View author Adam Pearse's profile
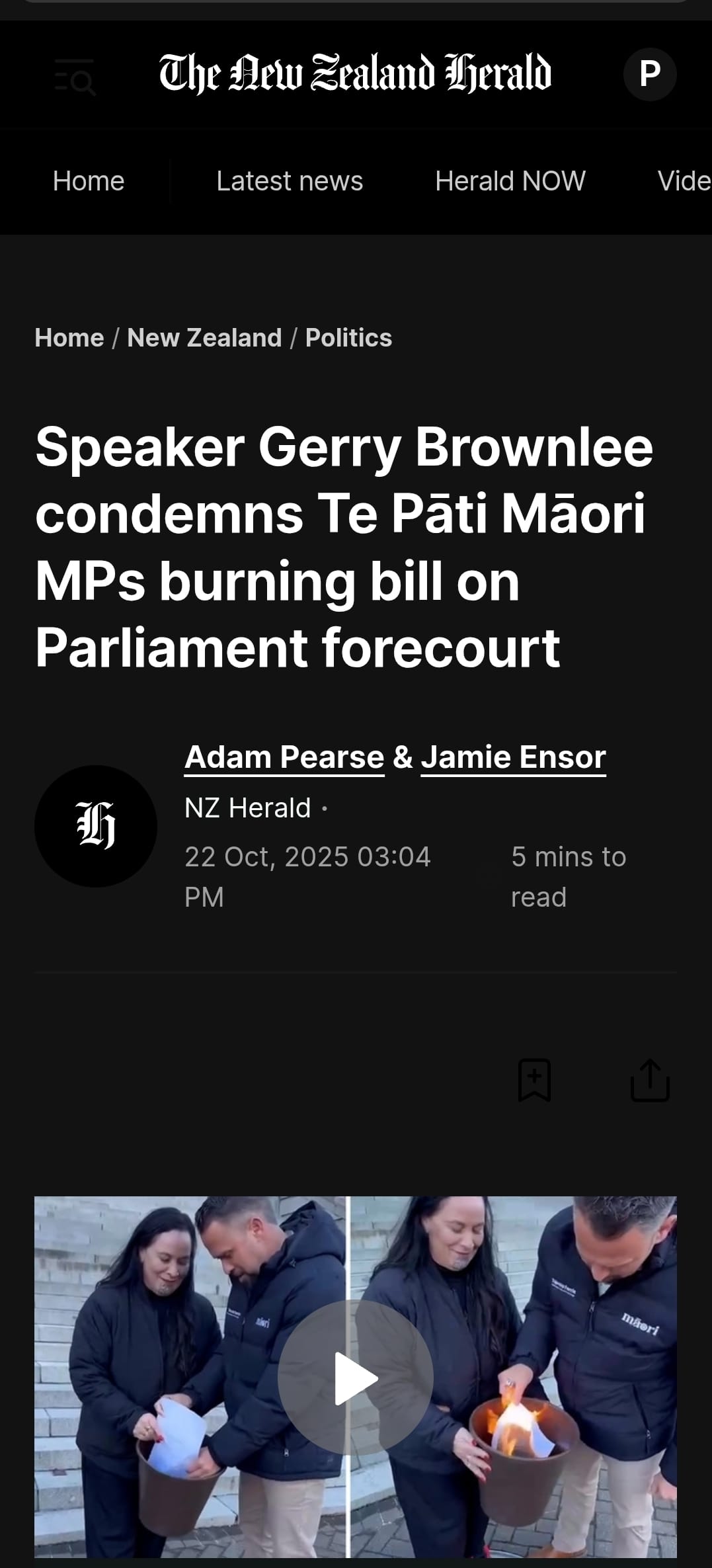This screenshot has height=1568, width=712. pos(284,757)
